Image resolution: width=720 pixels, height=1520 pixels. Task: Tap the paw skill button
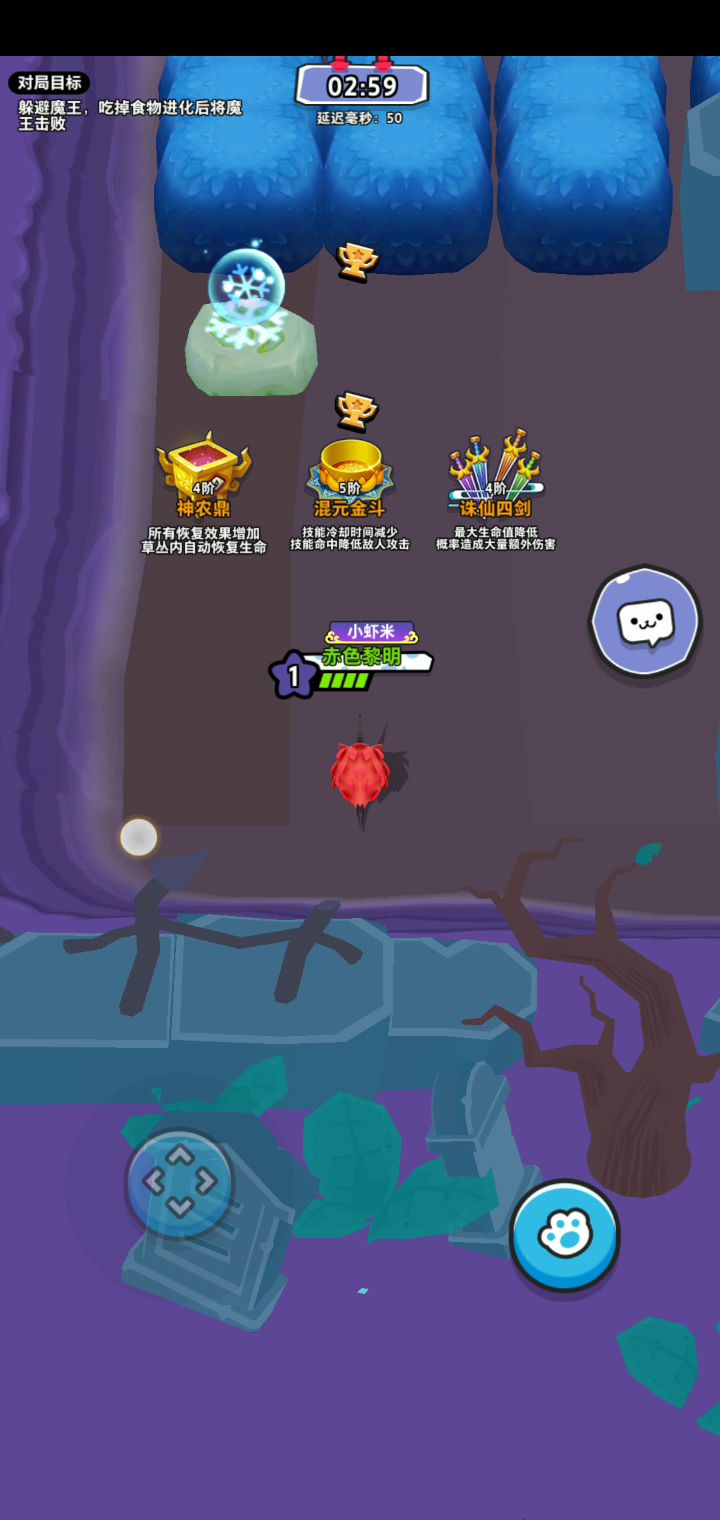[565, 1235]
